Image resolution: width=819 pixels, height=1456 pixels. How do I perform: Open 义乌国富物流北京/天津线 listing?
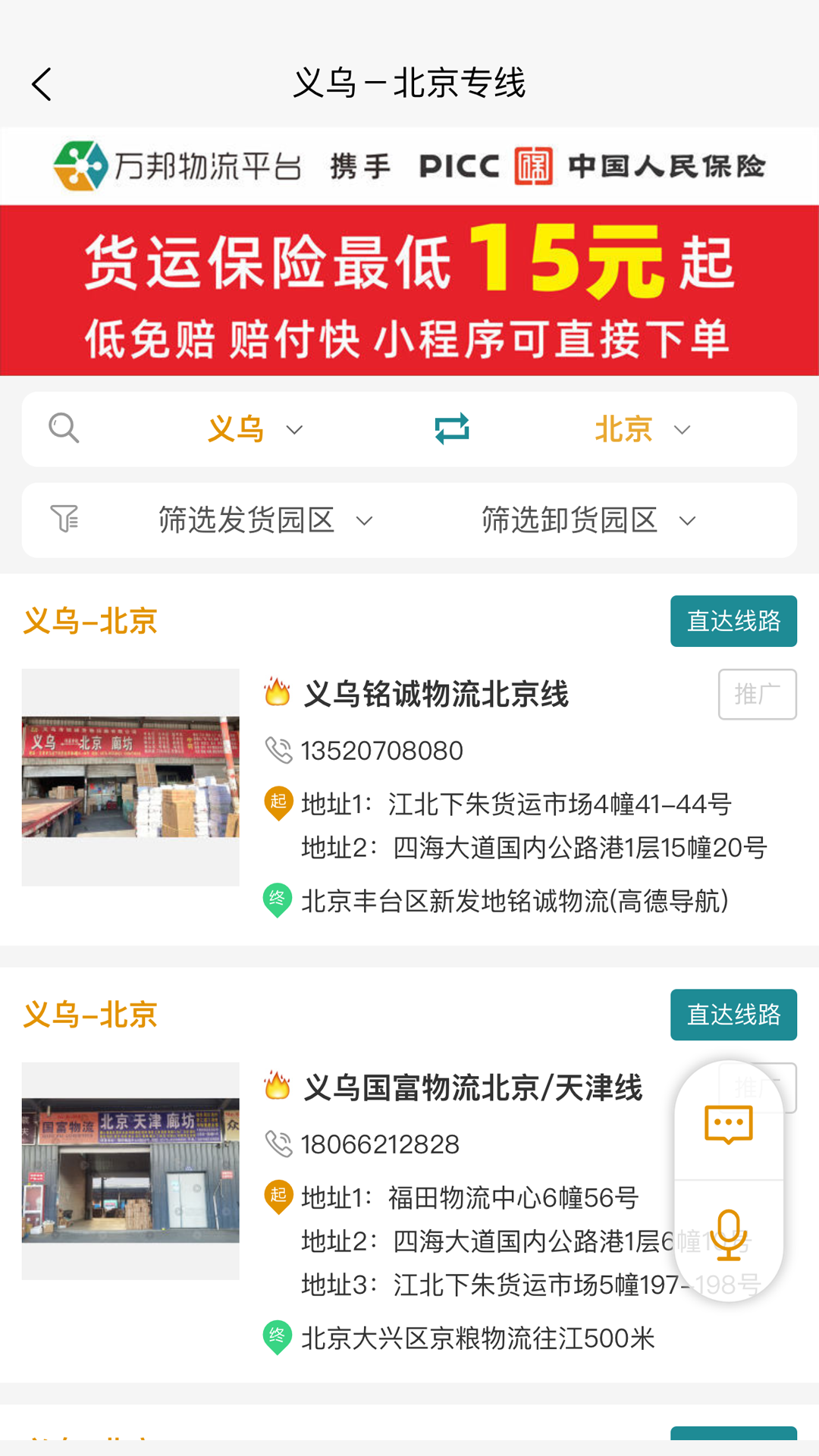(x=472, y=1088)
